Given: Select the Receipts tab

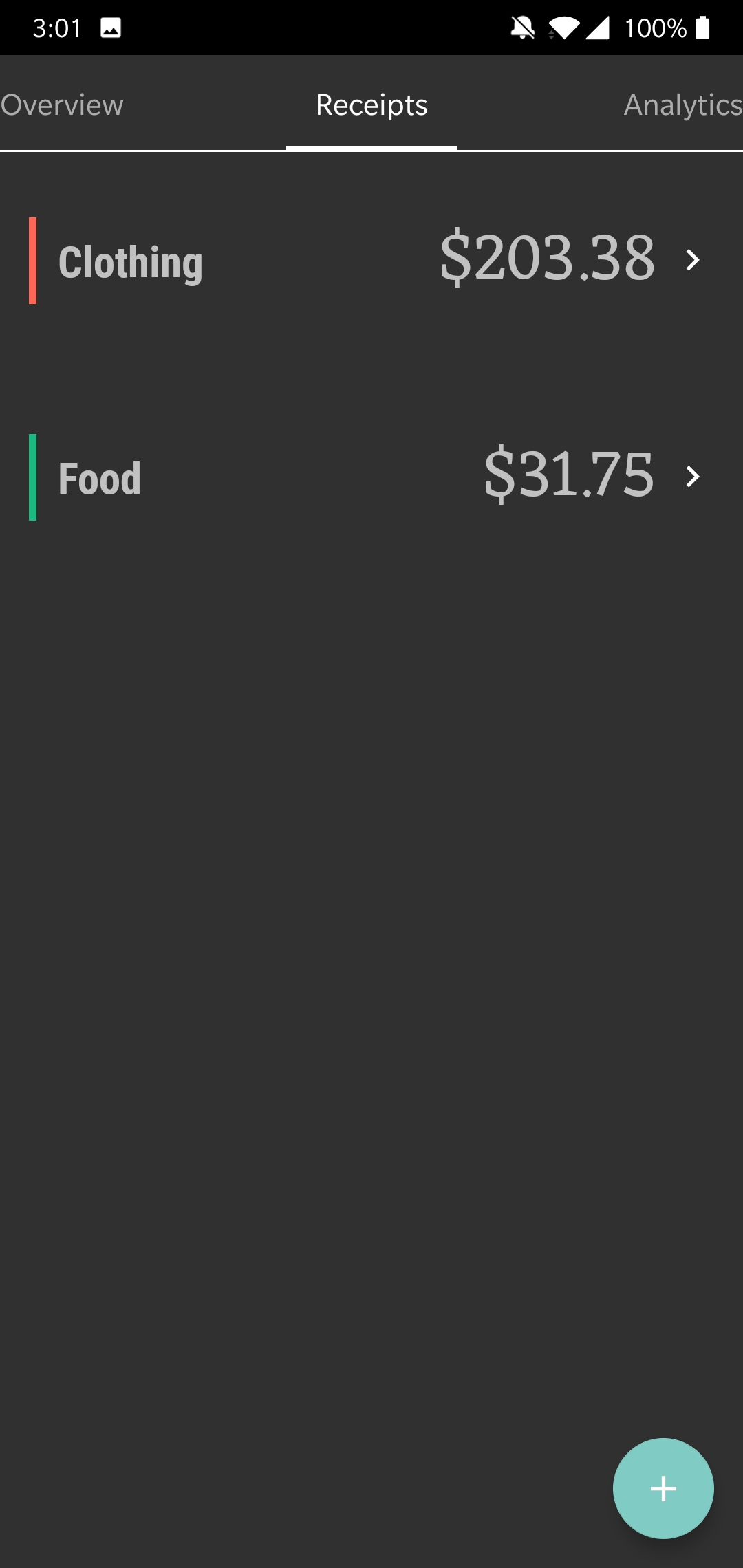Looking at the screenshot, I should [371, 105].
